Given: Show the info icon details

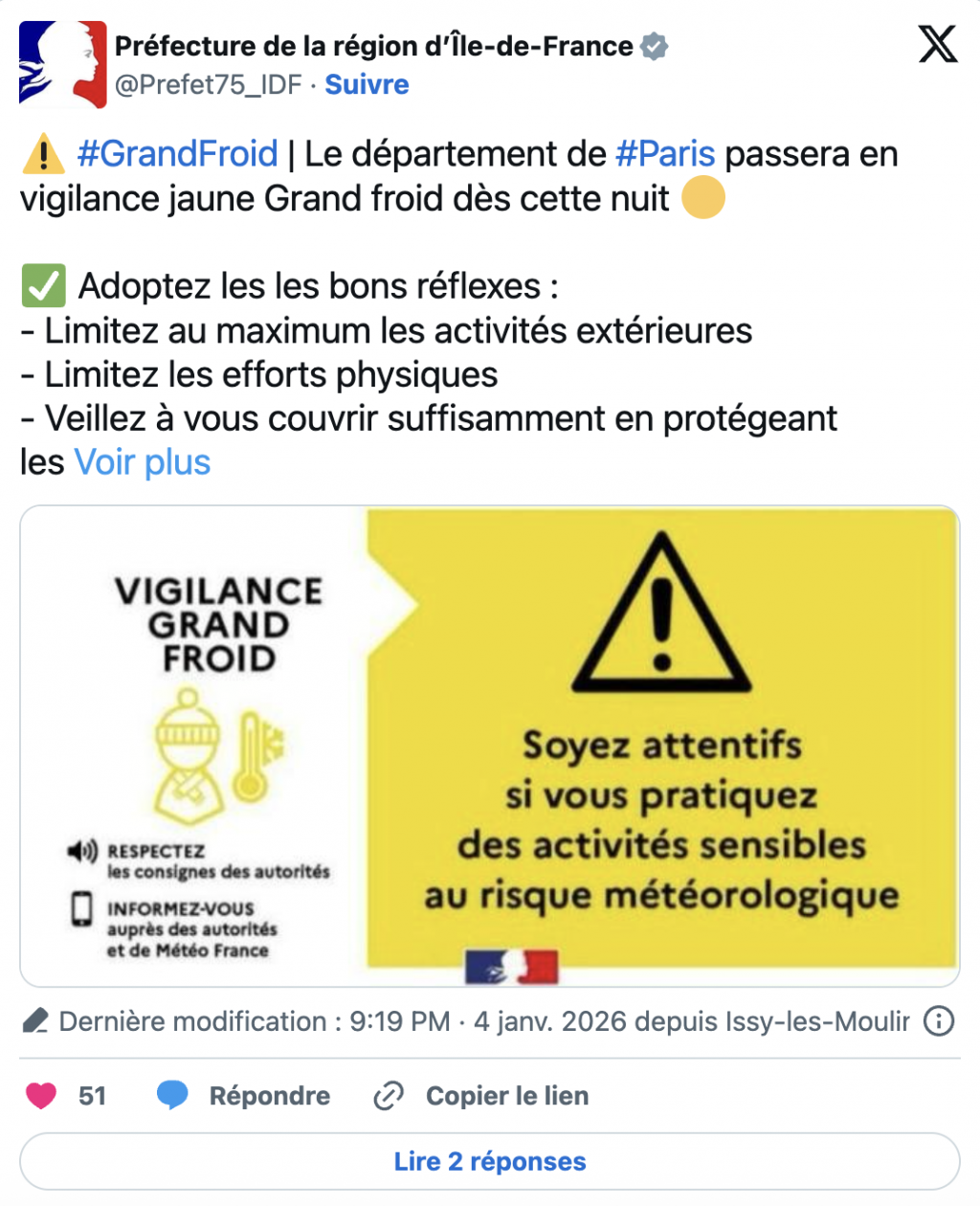Looking at the screenshot, I should click(x=938, y=1021).
